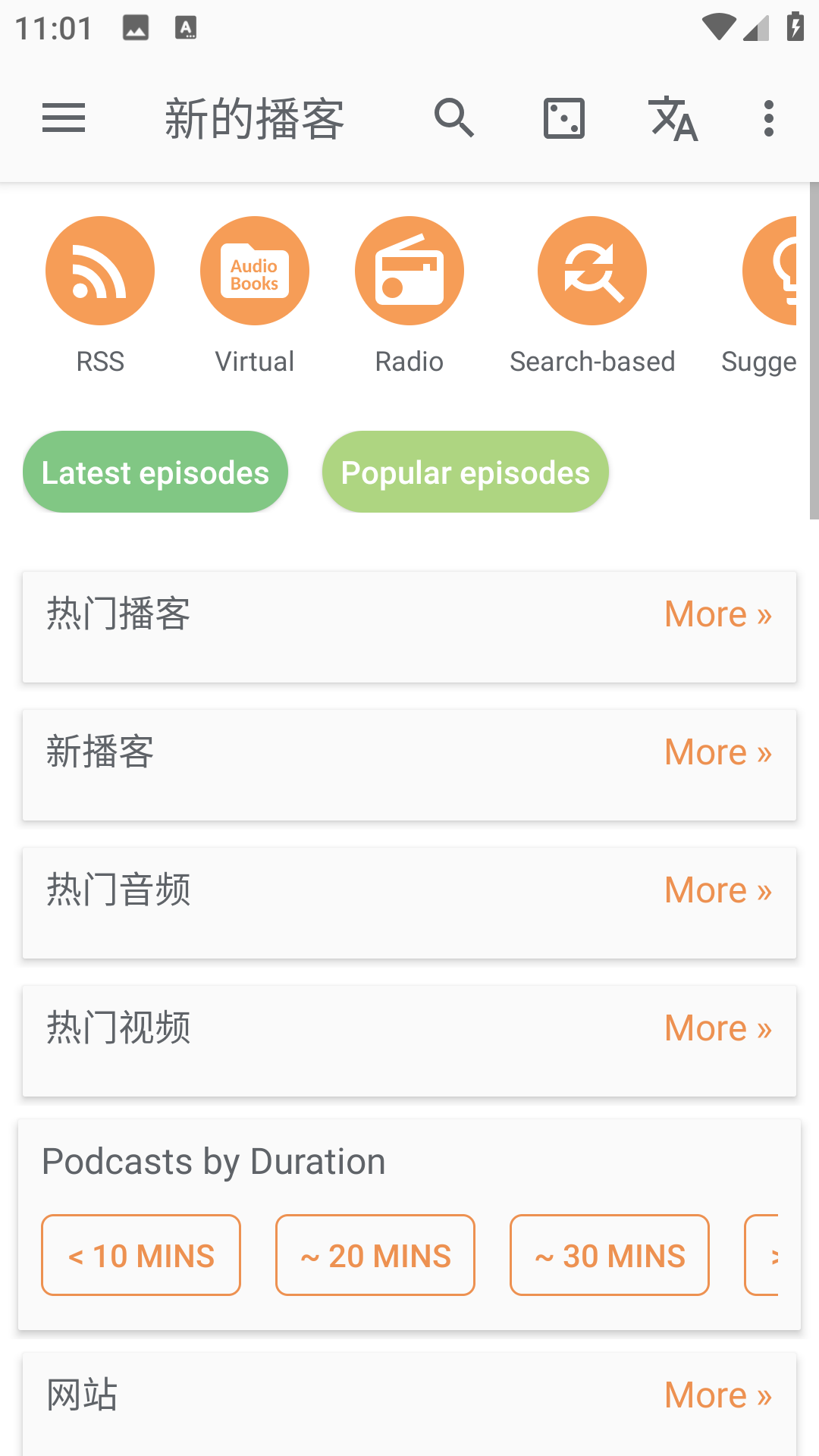This screenshot has height=1456, width=819.
Task: Open More for 热门视频
Action: 718,1027
